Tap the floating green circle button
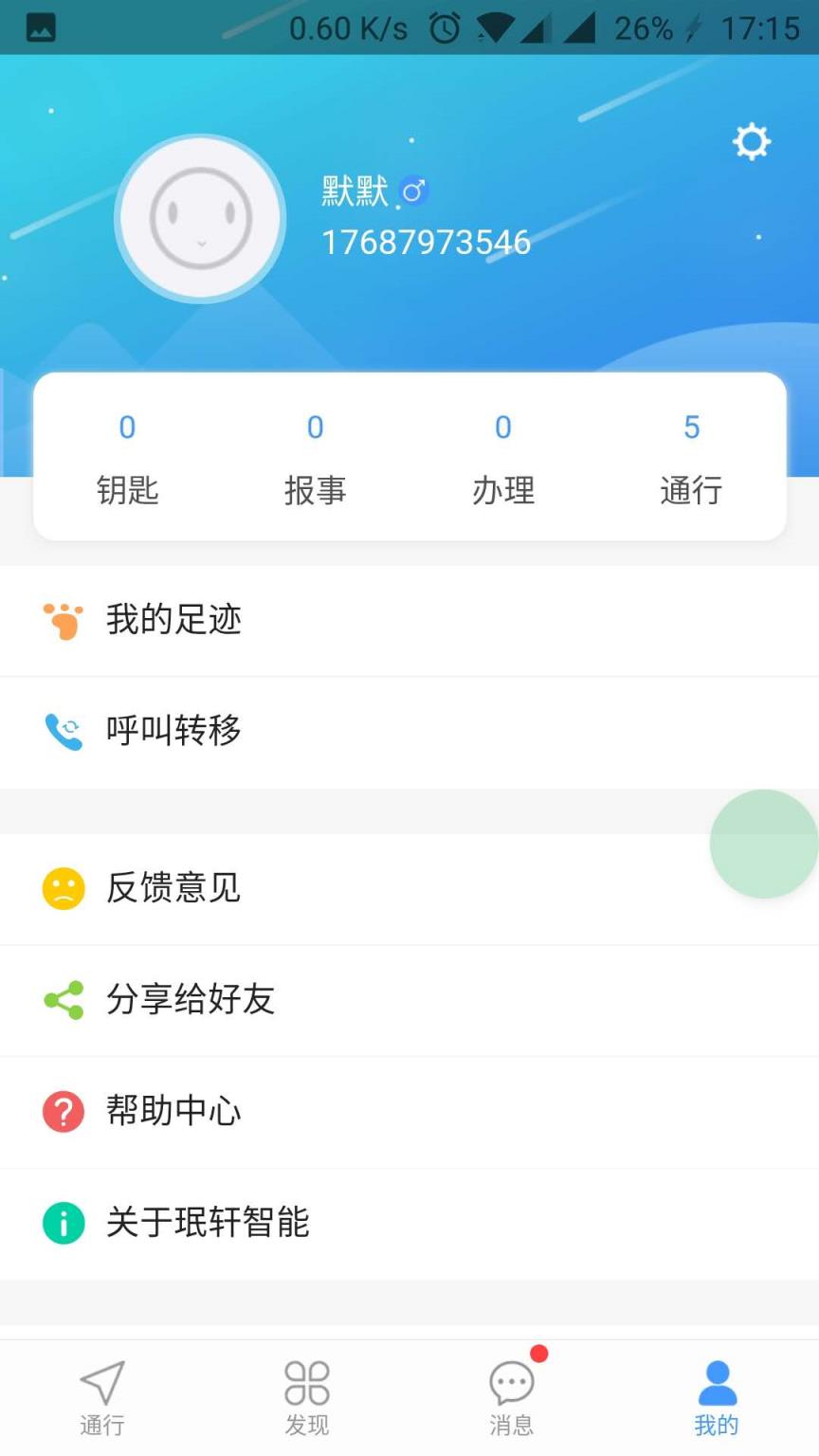 (764, 844)
